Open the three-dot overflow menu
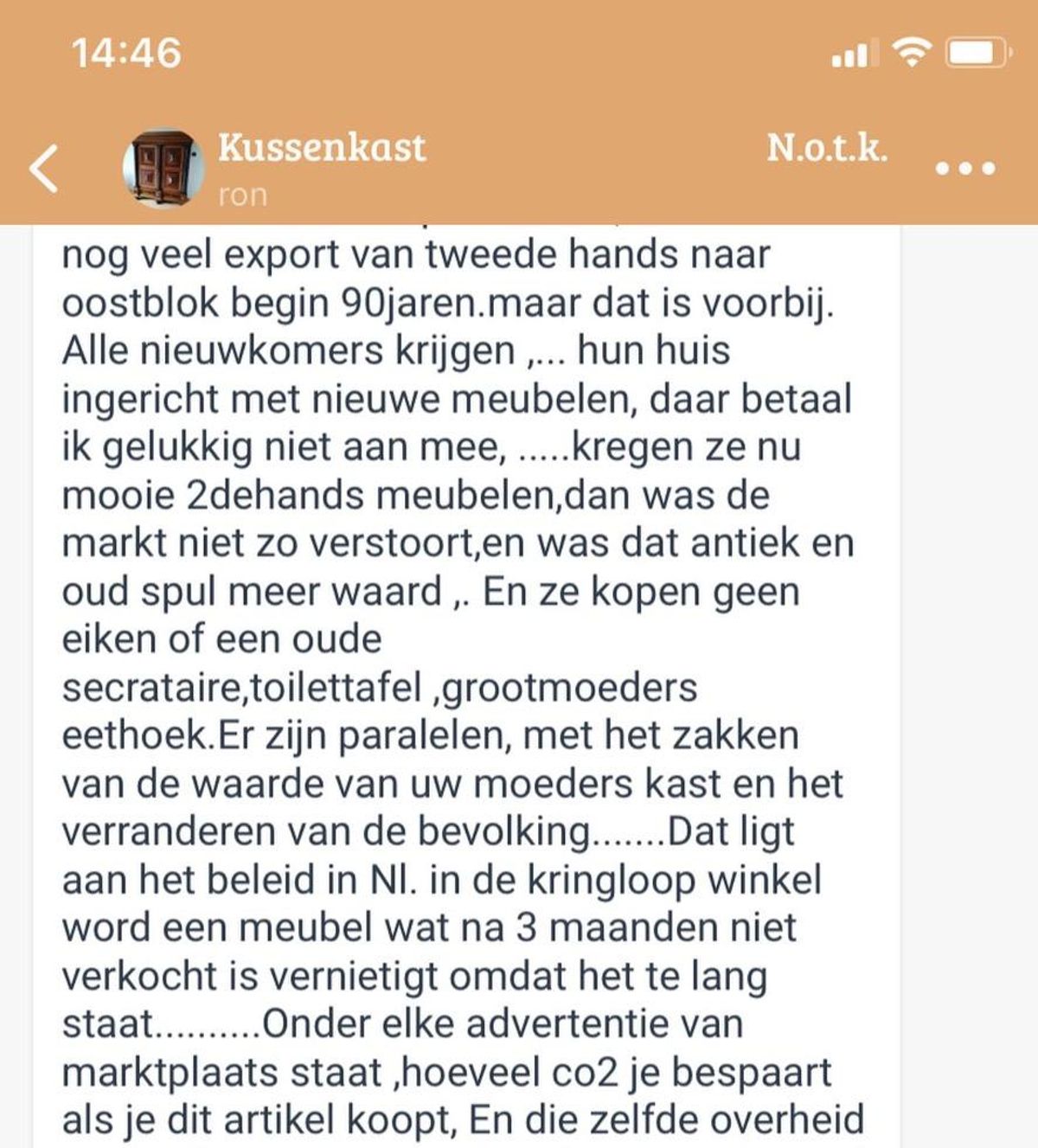The width and height of the screenshot is (1038, 1148). [965, 168]
